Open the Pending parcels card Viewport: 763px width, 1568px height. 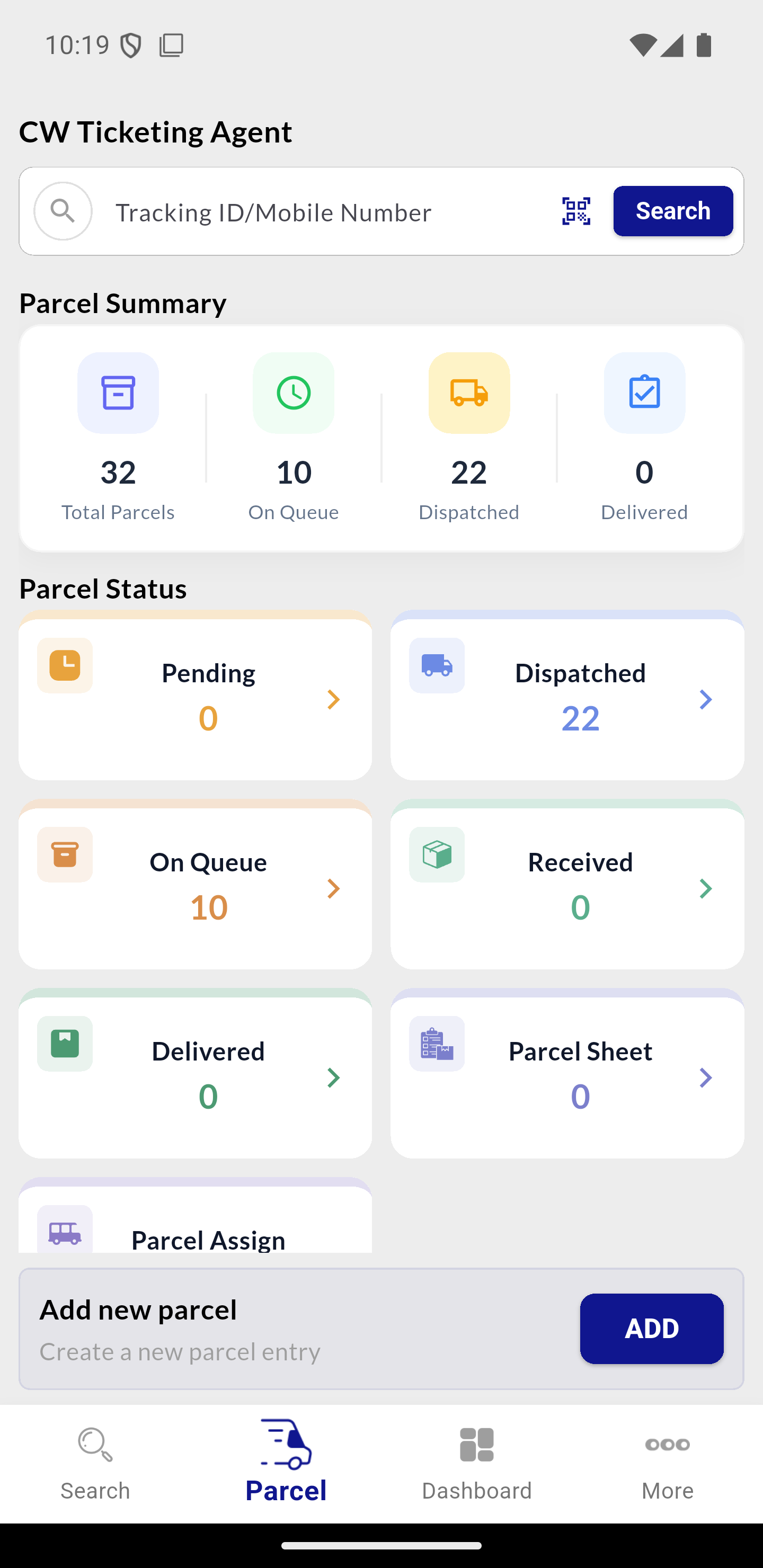195,695
